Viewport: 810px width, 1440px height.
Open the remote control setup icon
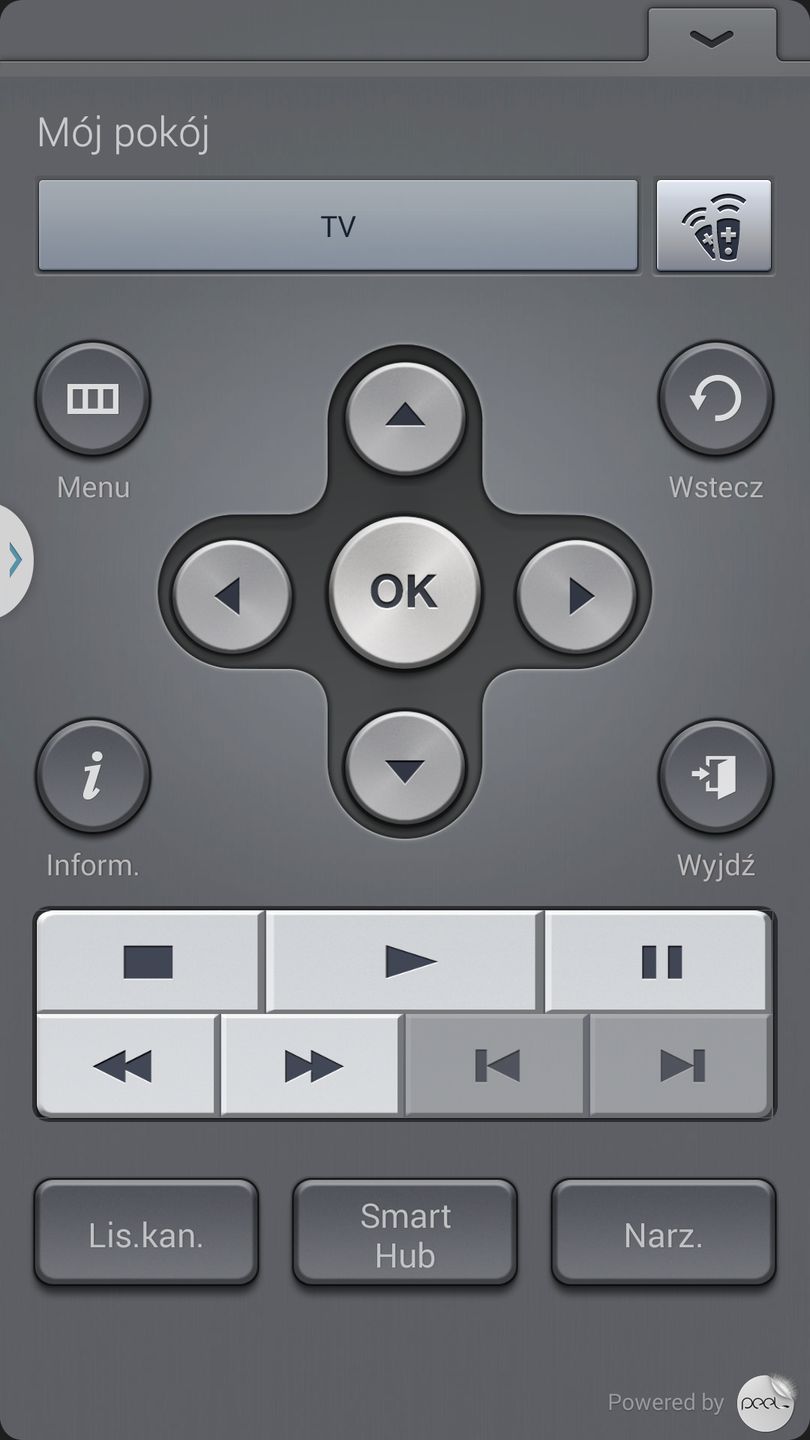tap(713, 226)
